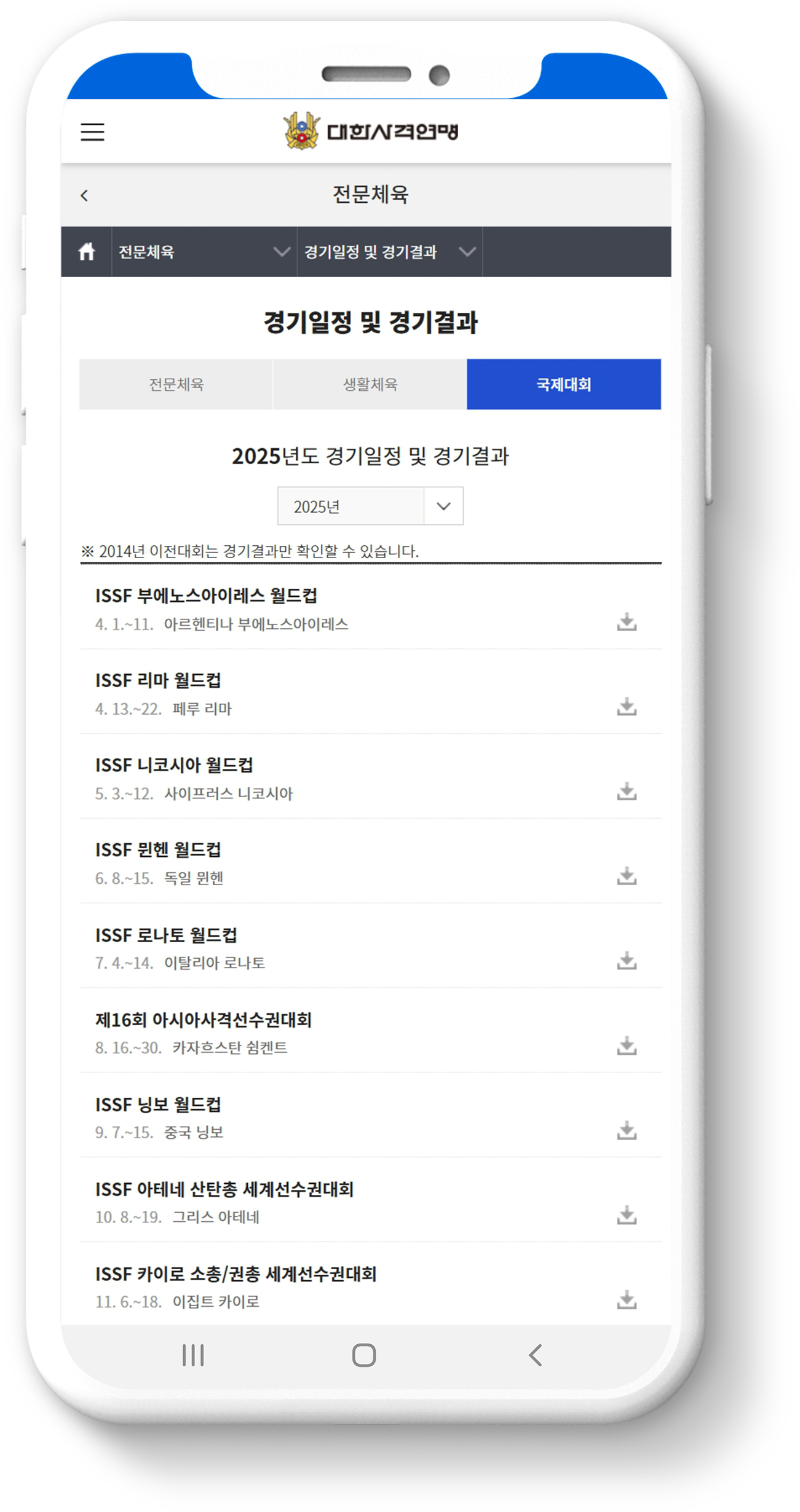Open the hamburger menu

tap(92, 132)
